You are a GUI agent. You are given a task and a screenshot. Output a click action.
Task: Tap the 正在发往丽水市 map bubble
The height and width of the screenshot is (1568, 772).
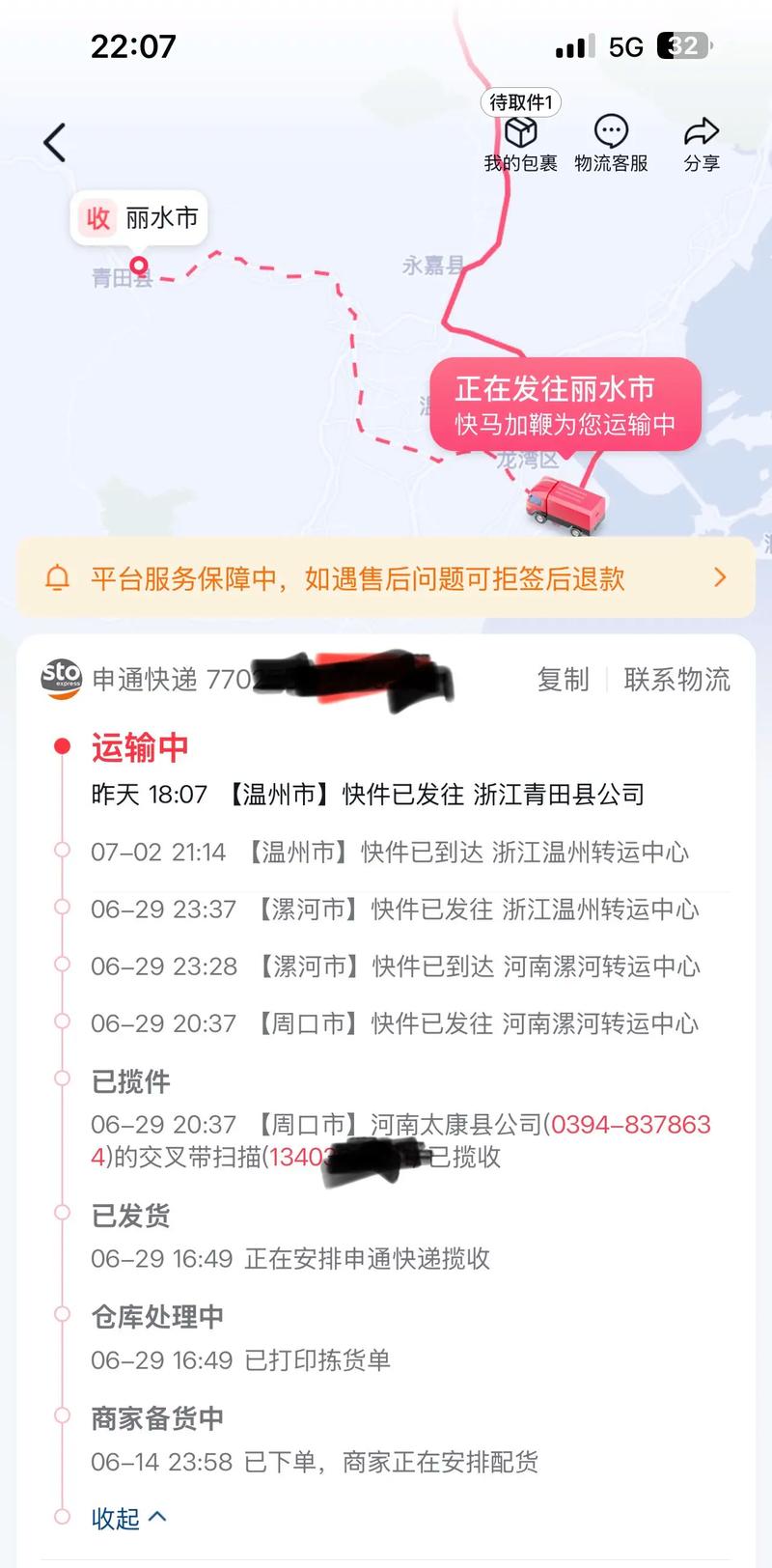pyautogui.click(x=565, y=405)
